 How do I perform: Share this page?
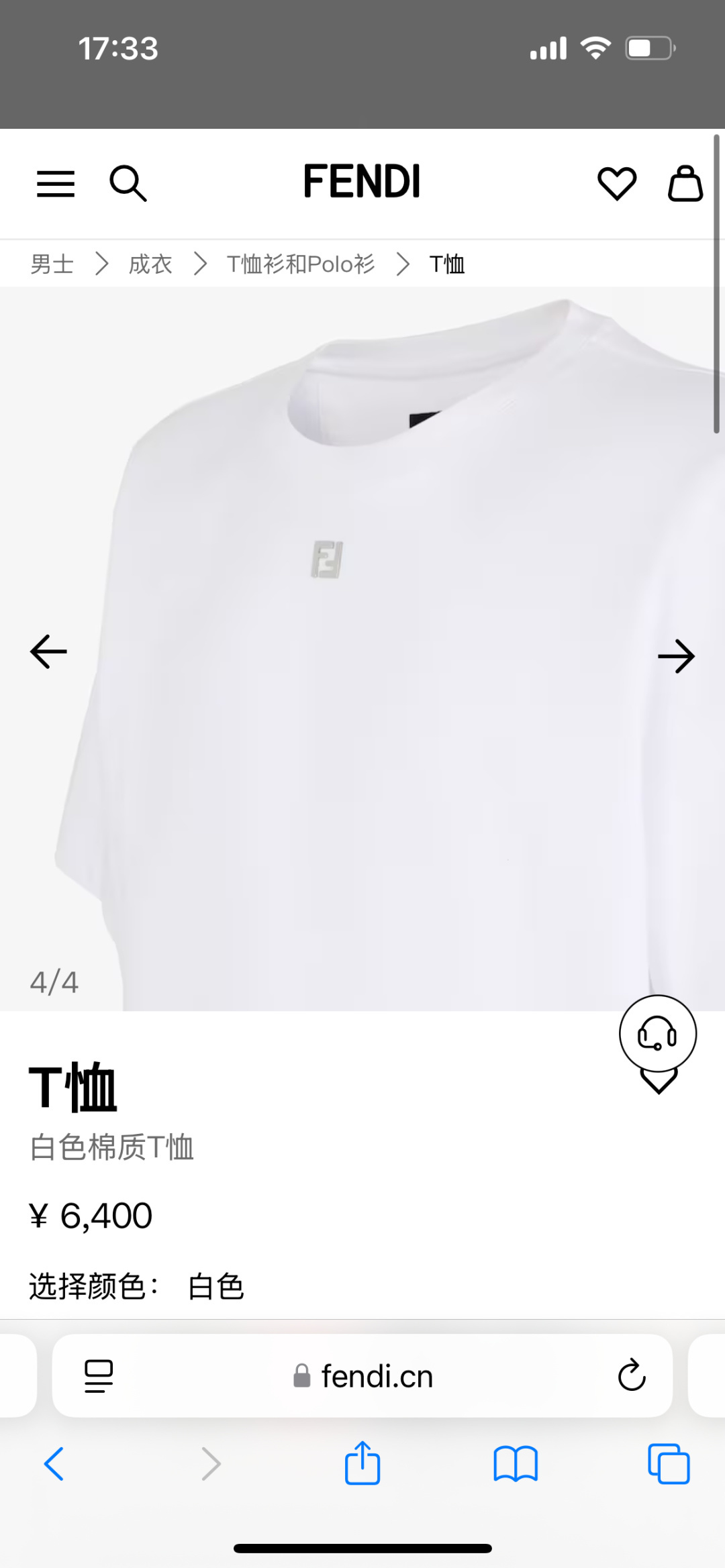pos(362,1463)
